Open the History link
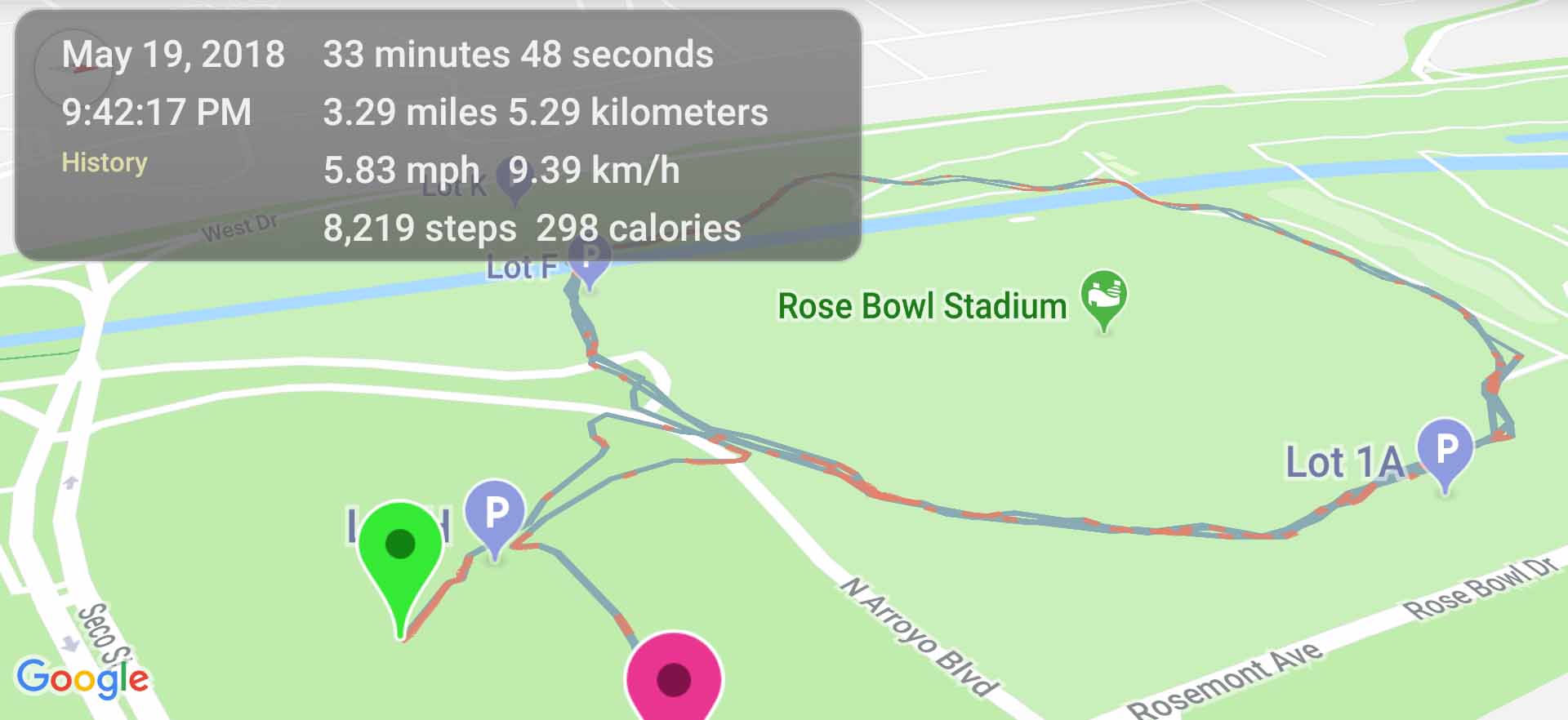The image size is (1568, 720). pos(105,162)
